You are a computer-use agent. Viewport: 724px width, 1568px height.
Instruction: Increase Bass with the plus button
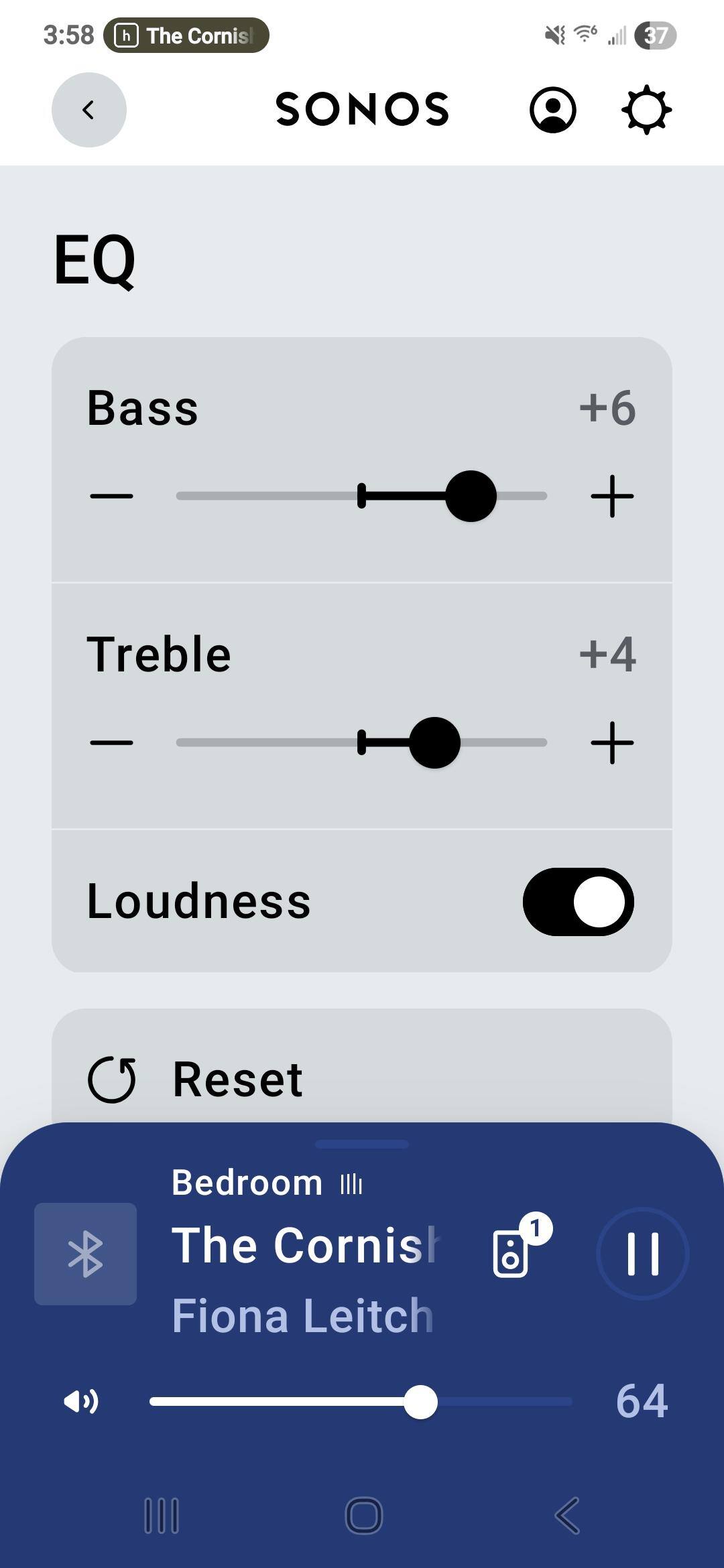611,497
